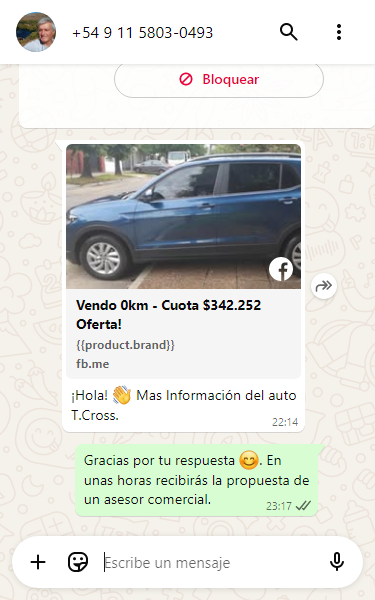The height and width of the screenshot is (600, 375).
Task: Record a voice message with microphone
Action: pos(337,562)
